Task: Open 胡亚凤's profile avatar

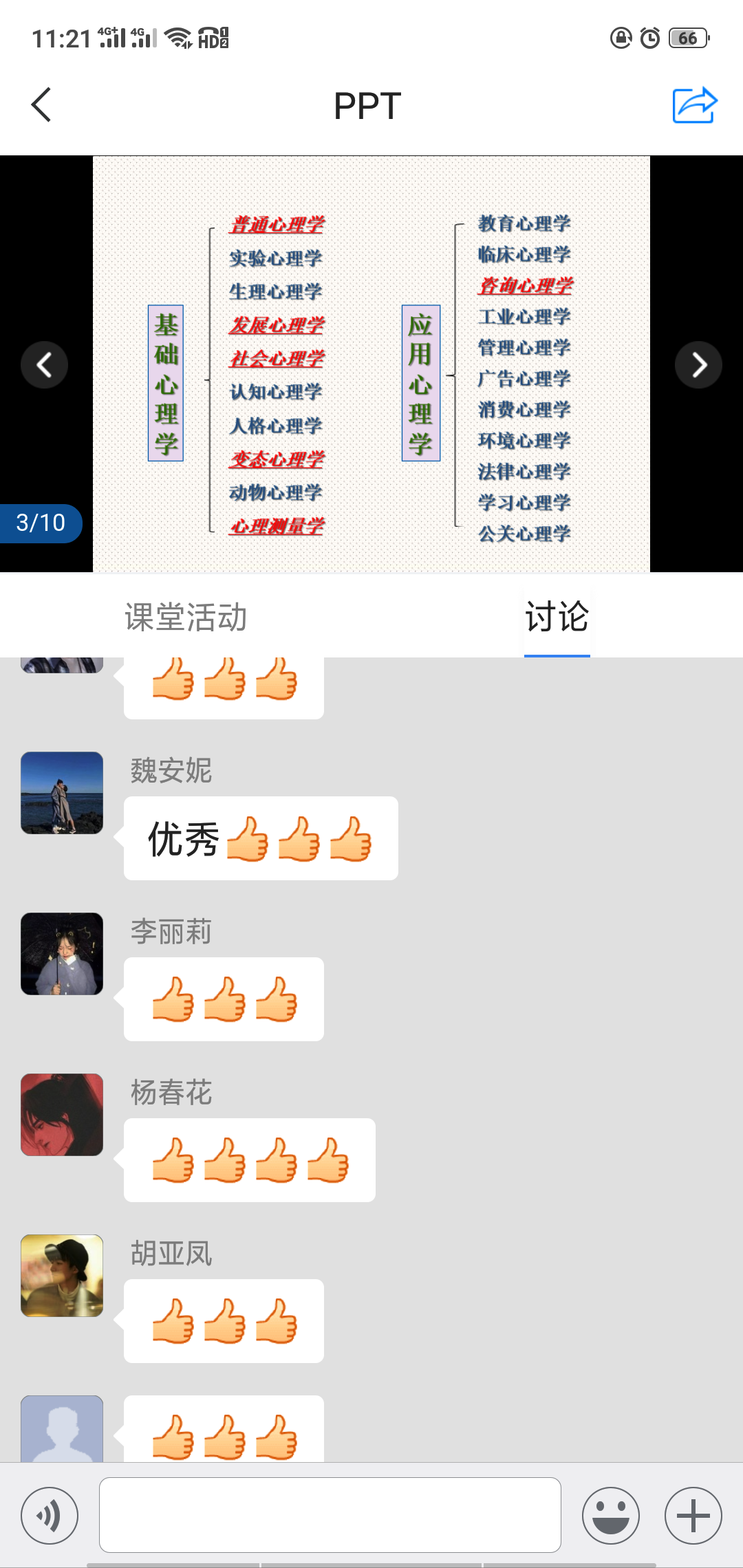Action: click(62, 1276)
